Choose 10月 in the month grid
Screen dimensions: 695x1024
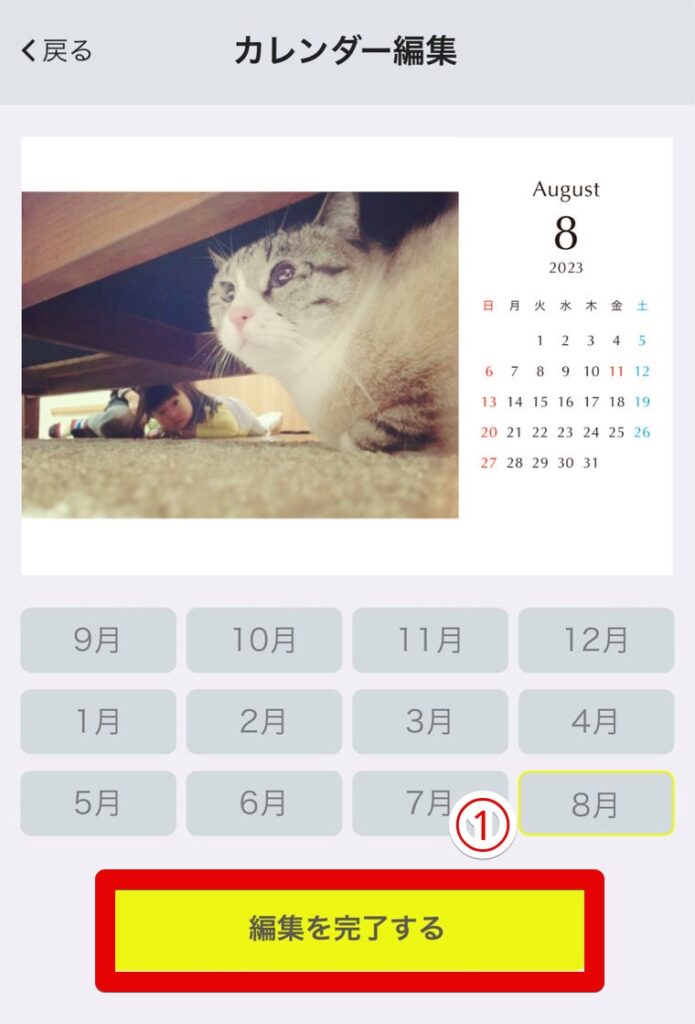click(264, 640)
